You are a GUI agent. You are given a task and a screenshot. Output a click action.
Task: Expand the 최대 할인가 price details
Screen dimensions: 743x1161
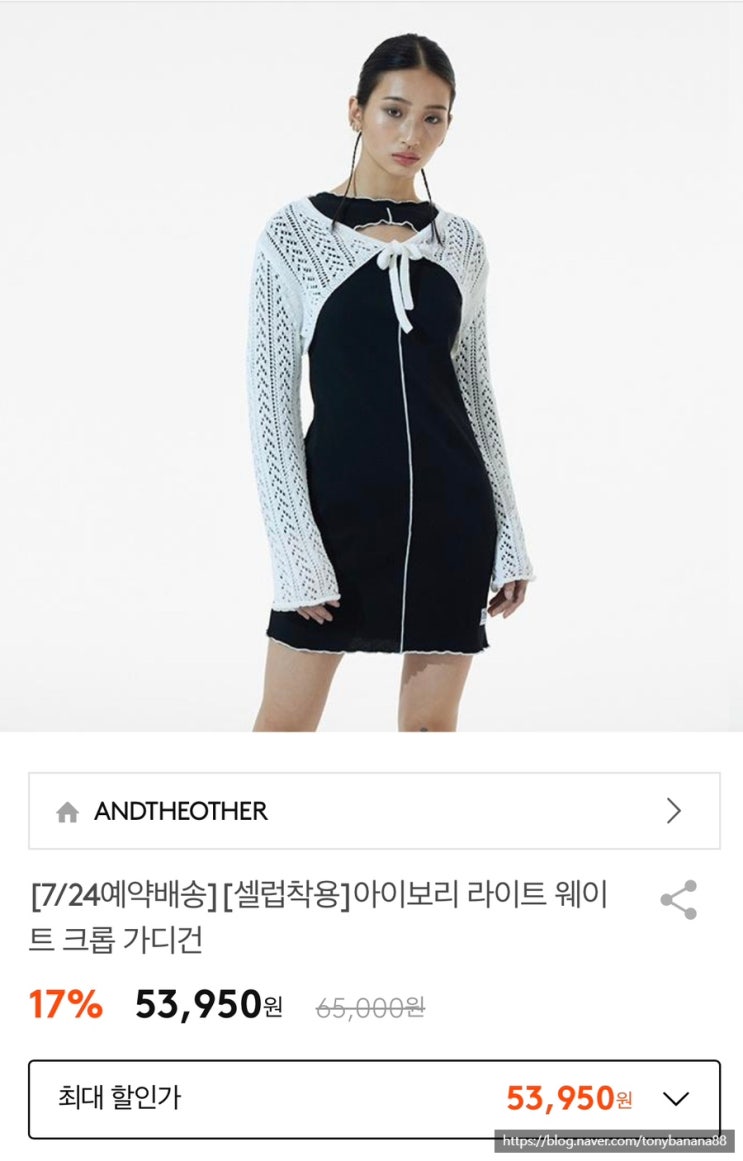pos(374,1099)
